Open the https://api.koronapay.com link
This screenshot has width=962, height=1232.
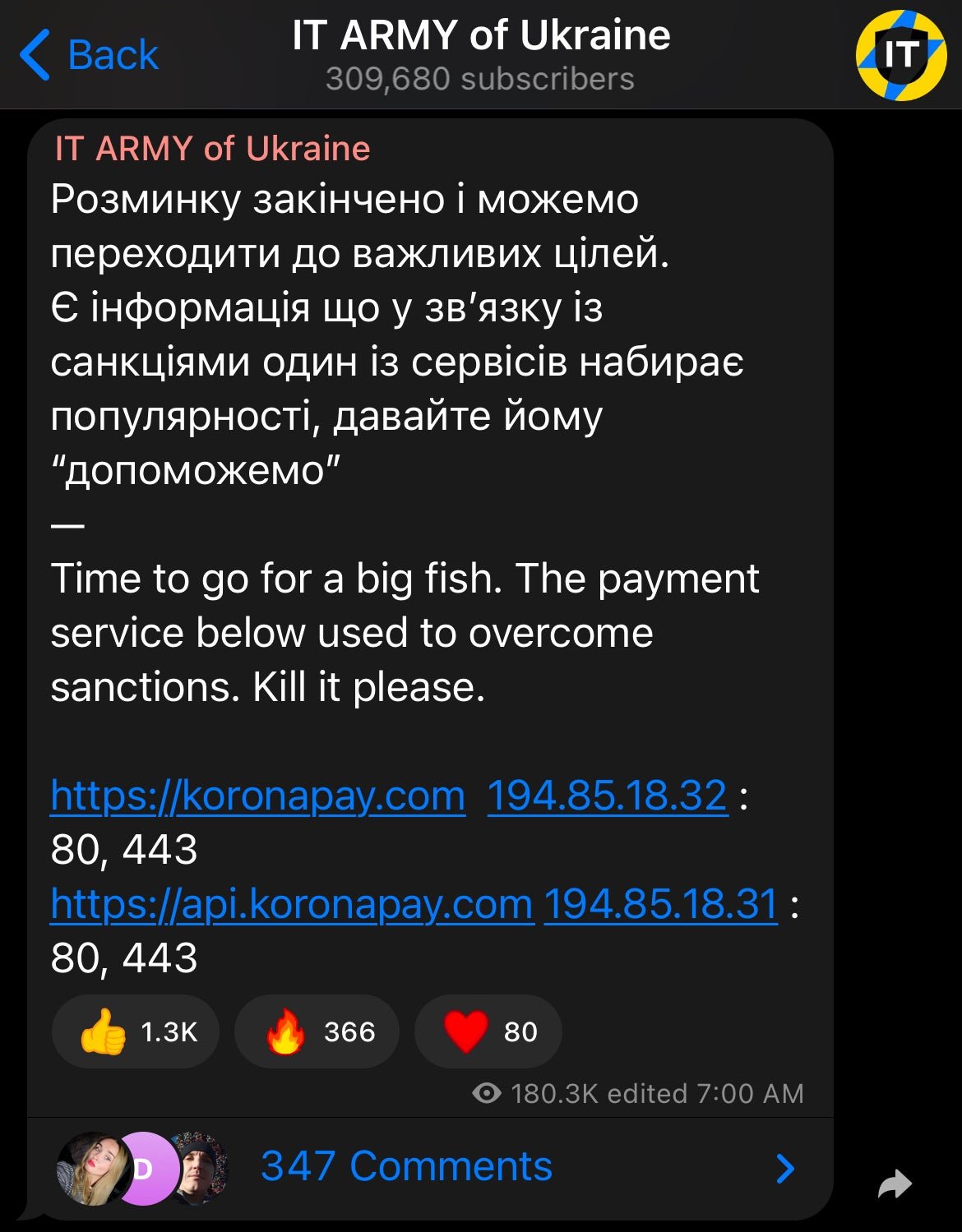click(292, 904)
